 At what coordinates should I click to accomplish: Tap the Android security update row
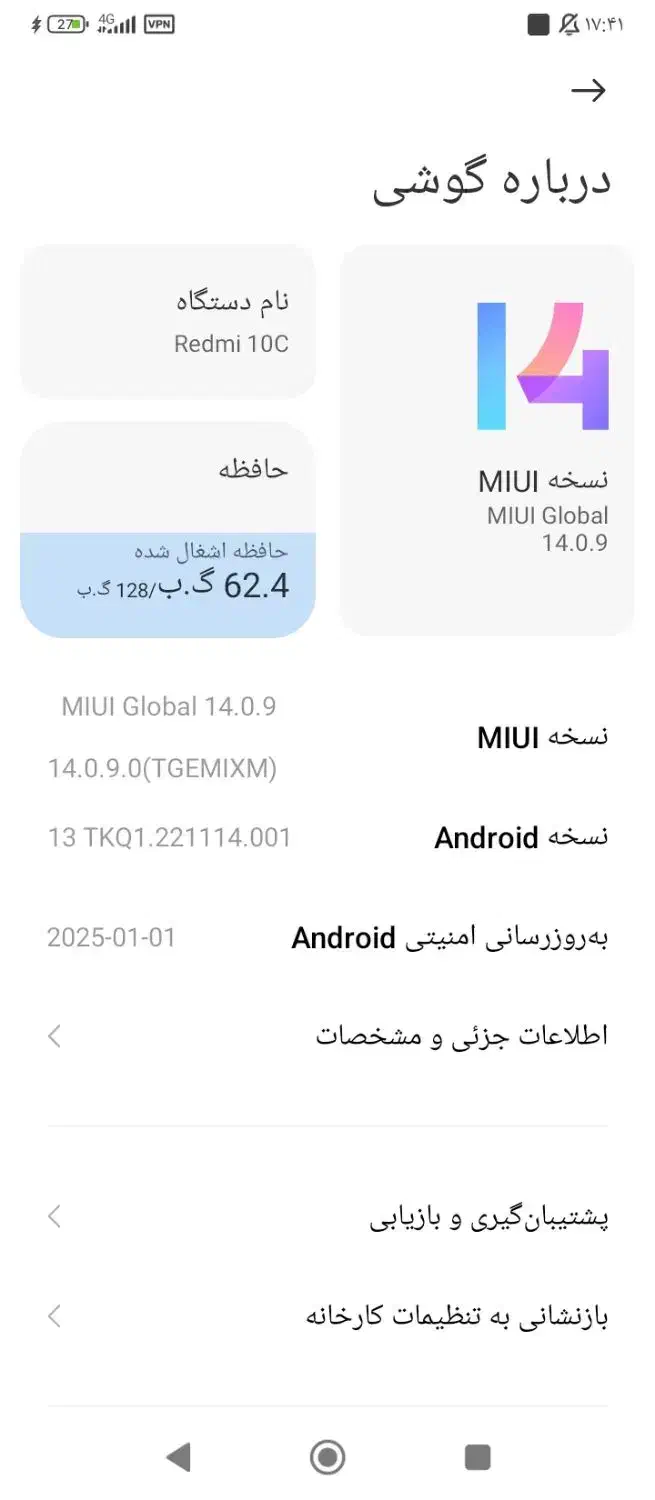click(x=327, y=938)
